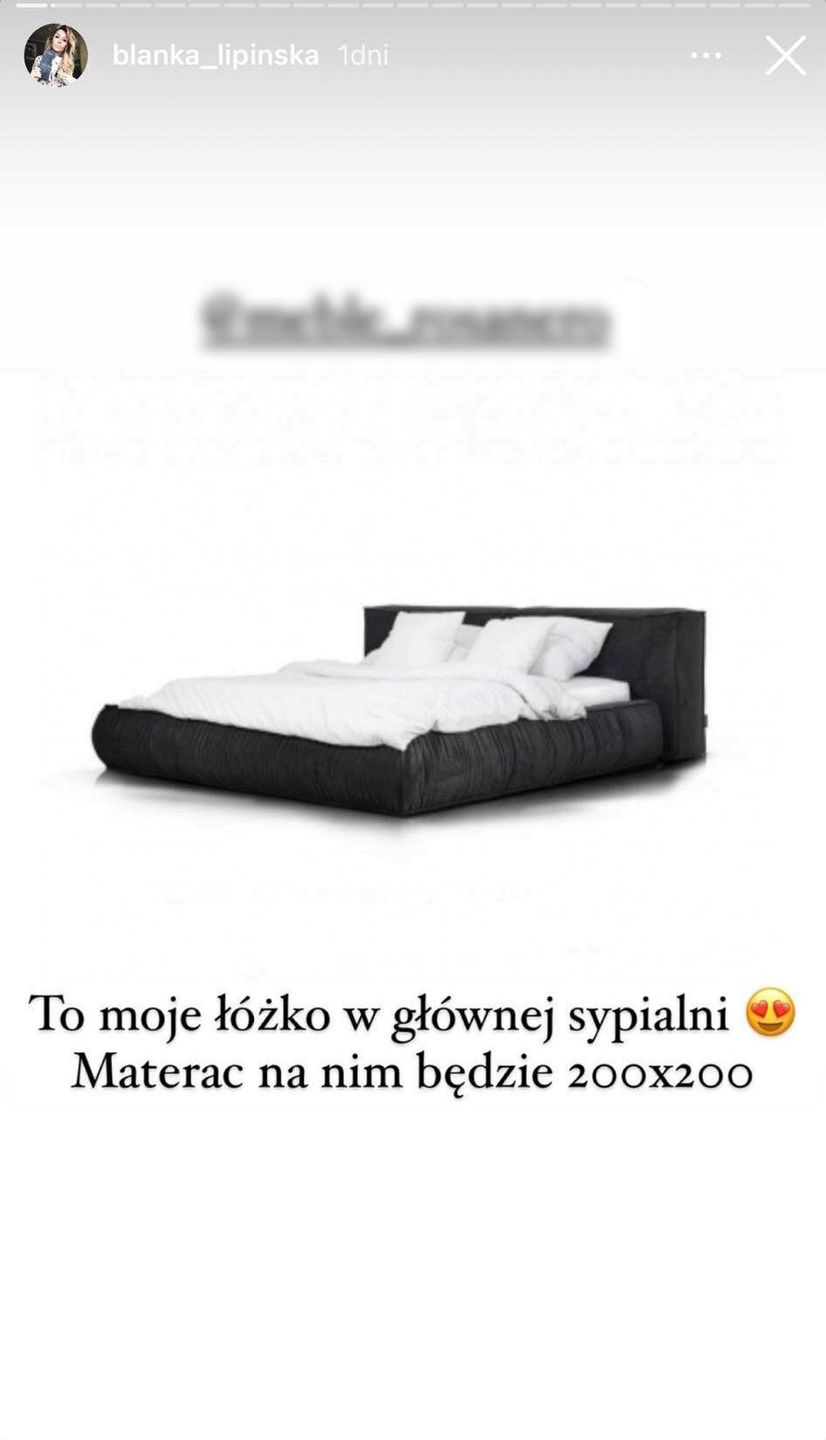Tap the blanka_lipinska username
Image resolution: width=826 pixels, height=1440 pixels.
pos(215,55)
